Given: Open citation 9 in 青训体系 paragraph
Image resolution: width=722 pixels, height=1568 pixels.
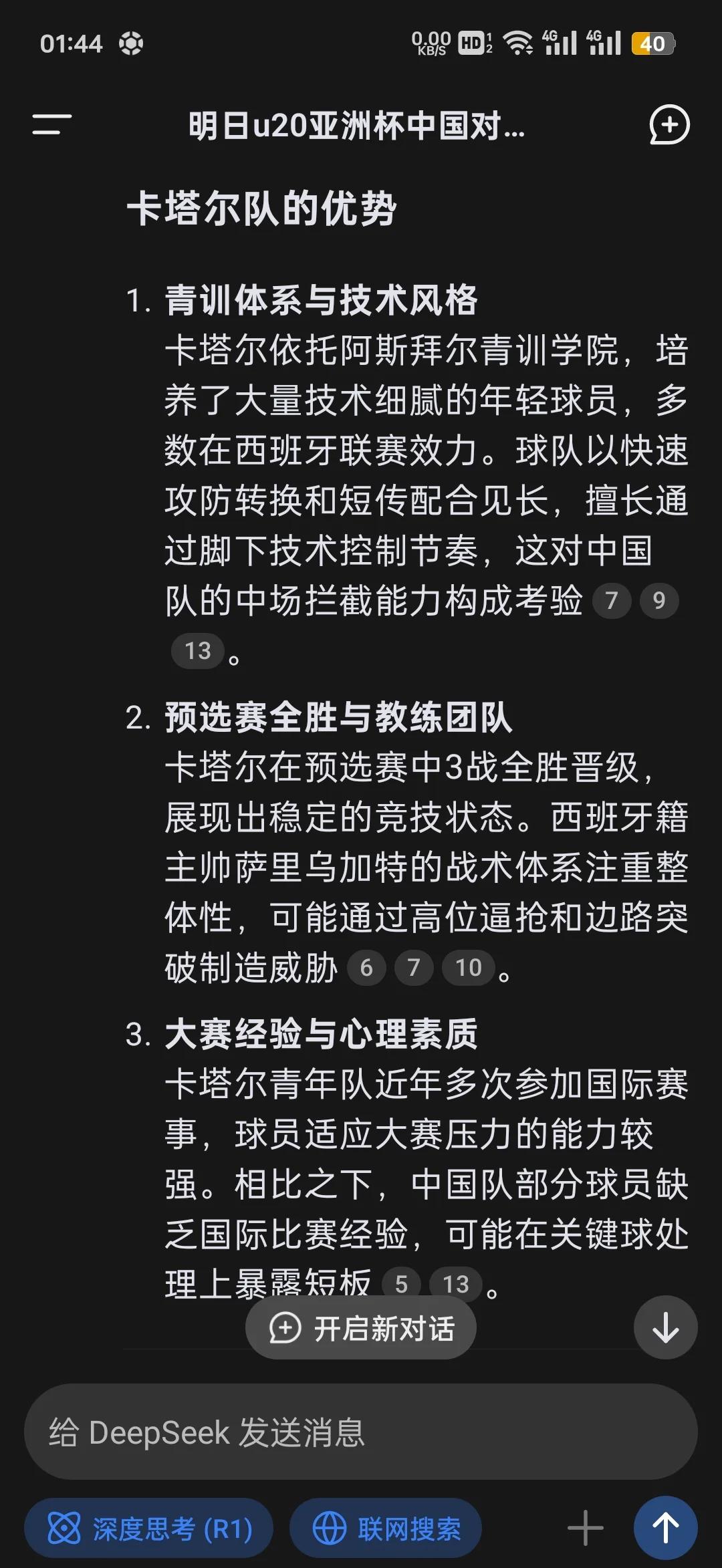Looking at the screenshot, I should [x=659, y=601].
